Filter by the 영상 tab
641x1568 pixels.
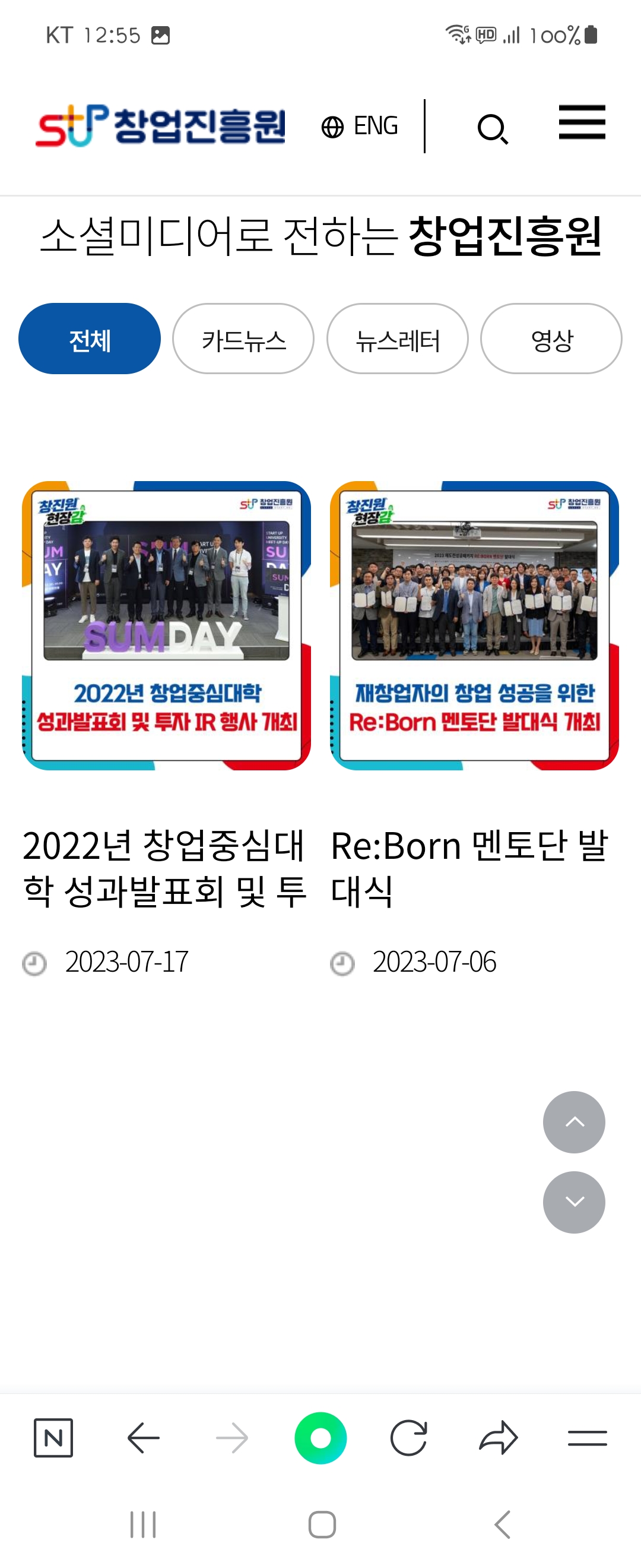tap(551, 339)
